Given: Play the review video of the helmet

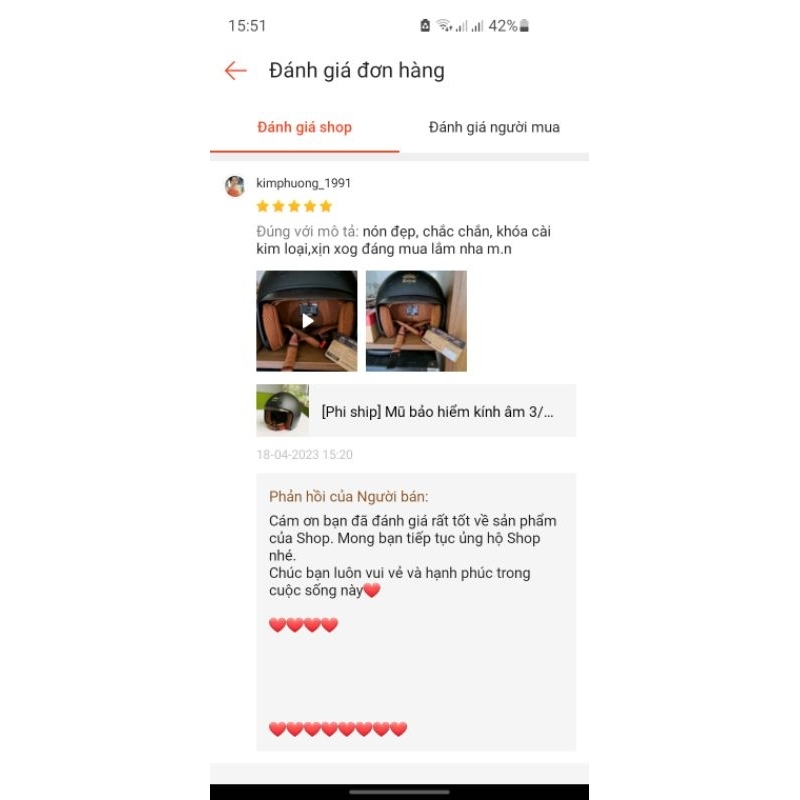Looking at the screenshot, I should coord(306,321).
